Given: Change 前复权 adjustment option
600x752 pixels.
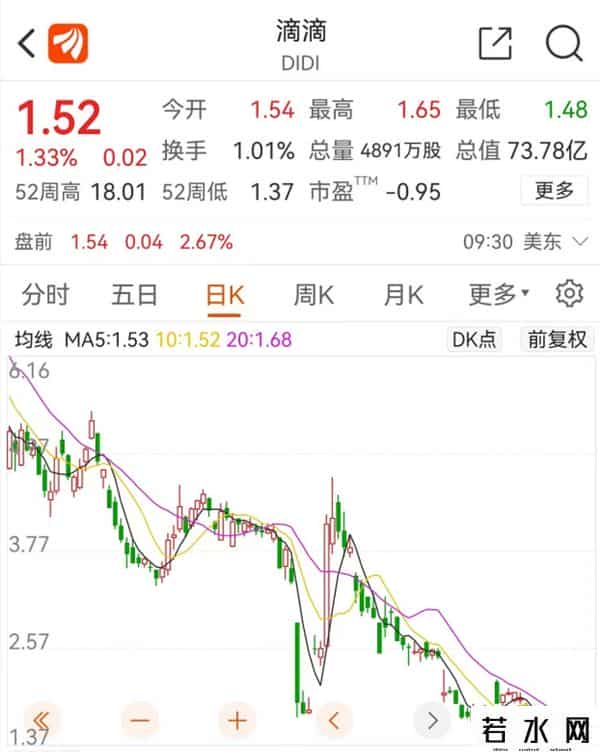Looking at the screenshot, I should [558, 340].
